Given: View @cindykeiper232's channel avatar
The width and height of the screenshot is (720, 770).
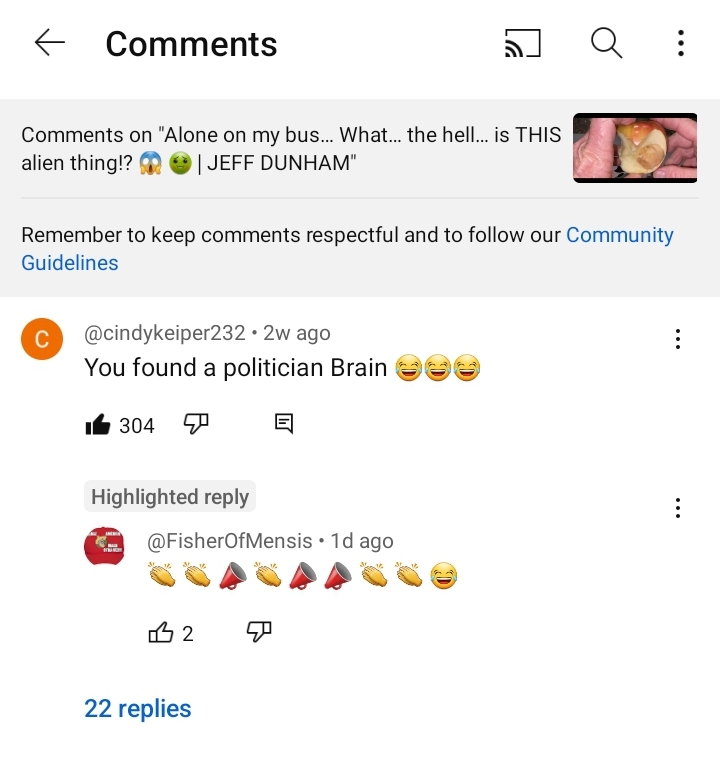Looking at the screenshot, I should point(42,340).
